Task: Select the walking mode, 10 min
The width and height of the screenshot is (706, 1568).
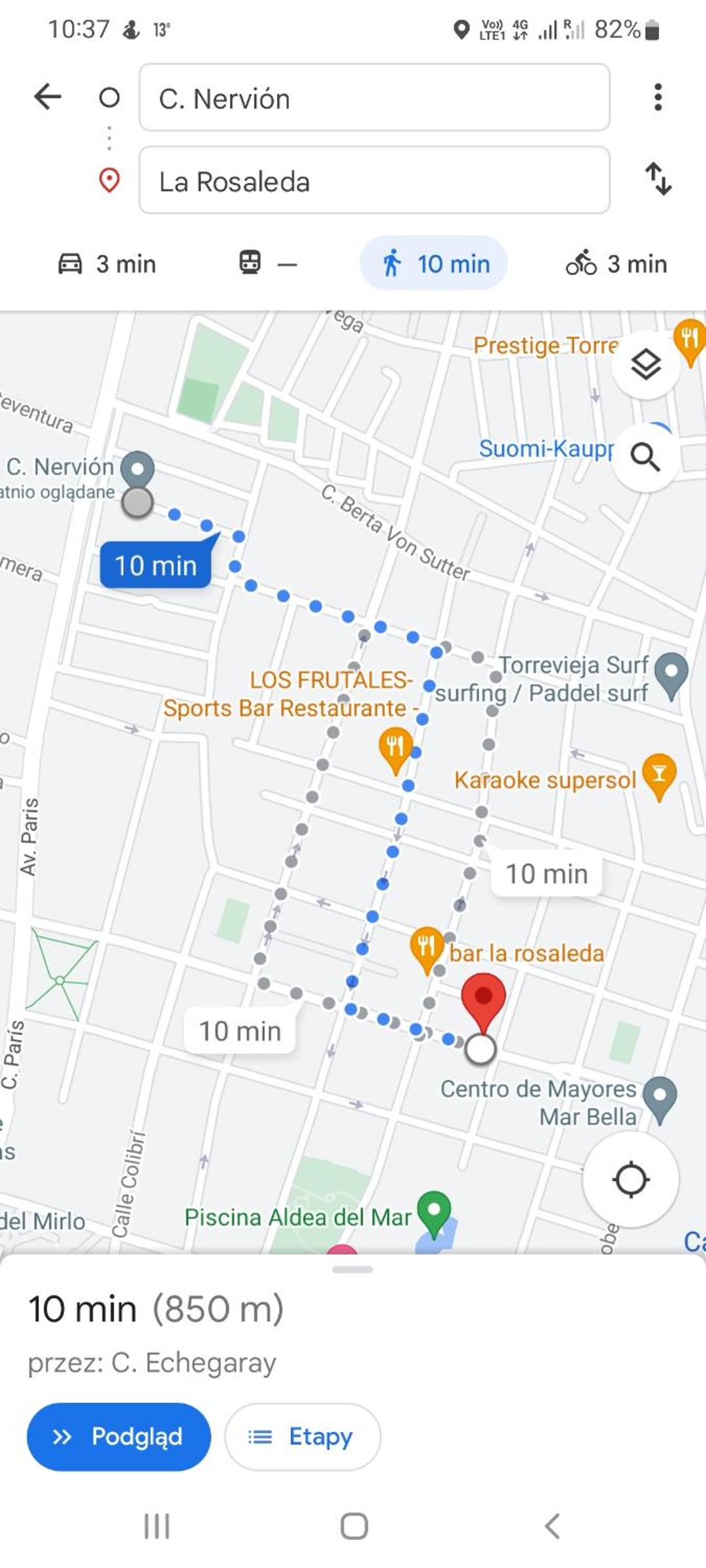Action: pyautogui.click(x=433, y=263)
